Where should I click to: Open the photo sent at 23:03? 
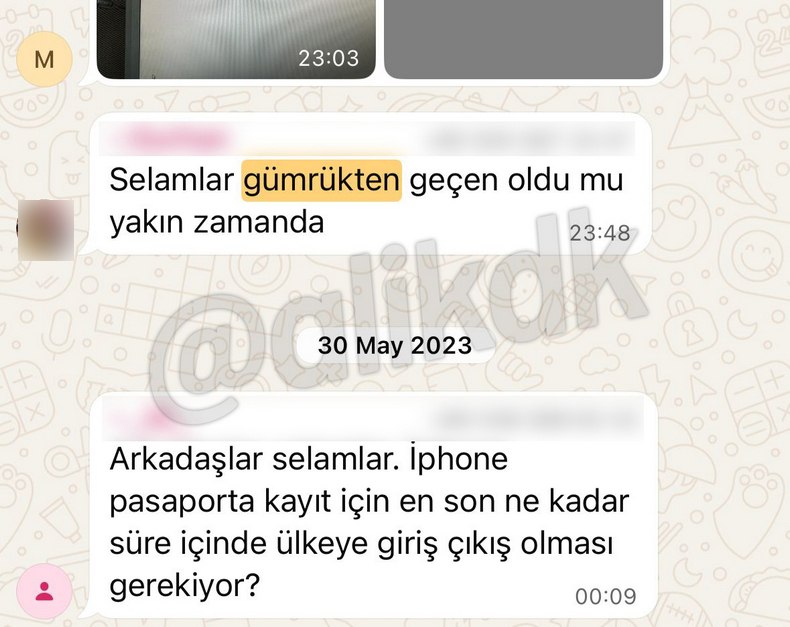click(x=235, y=36)
